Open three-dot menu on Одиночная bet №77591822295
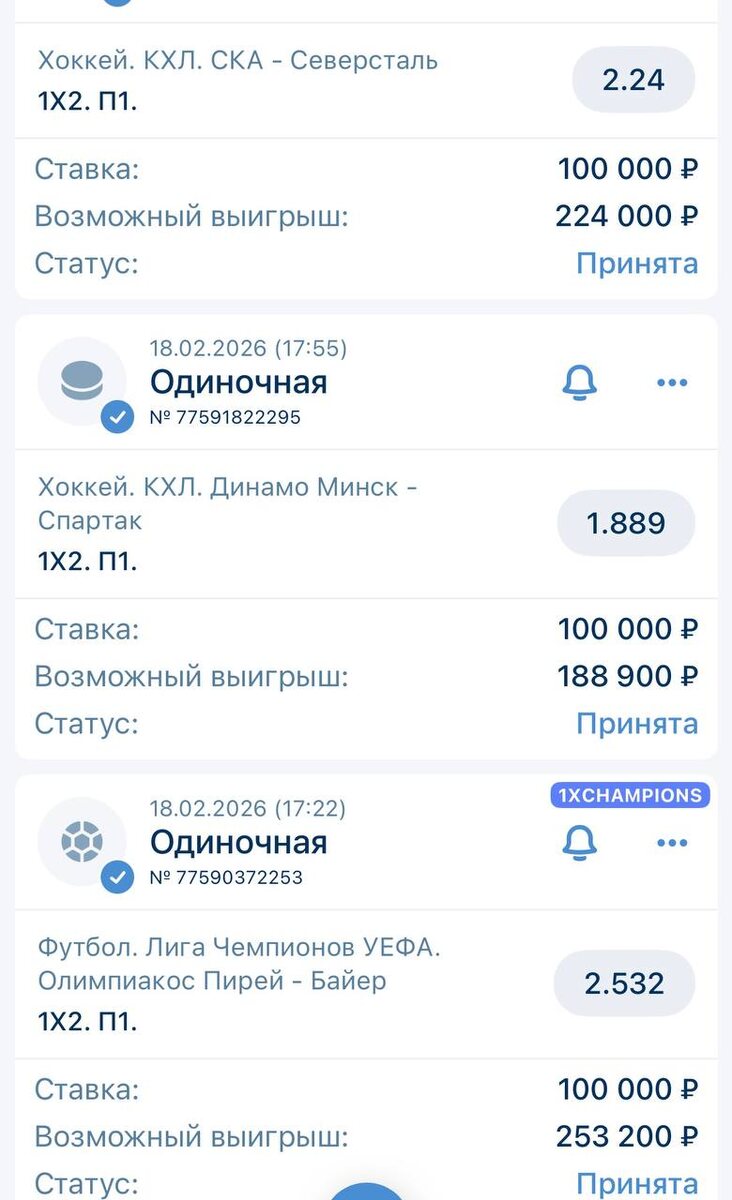Image resolution: width=732 pixels, height=1200 pixels. pyautogui.click(x=671, y=382)
